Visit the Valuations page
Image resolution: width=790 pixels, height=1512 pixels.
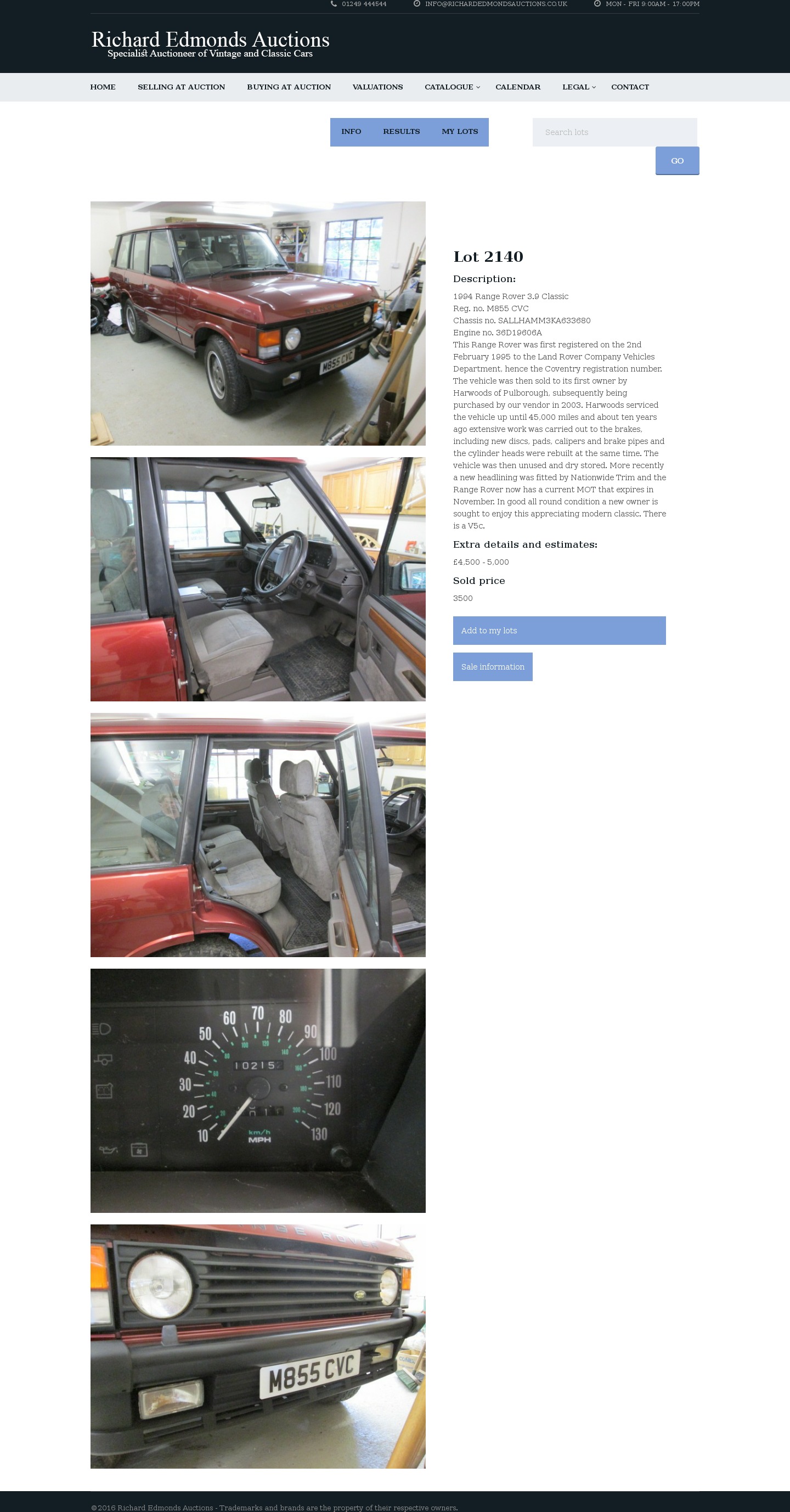click(377, 87)
